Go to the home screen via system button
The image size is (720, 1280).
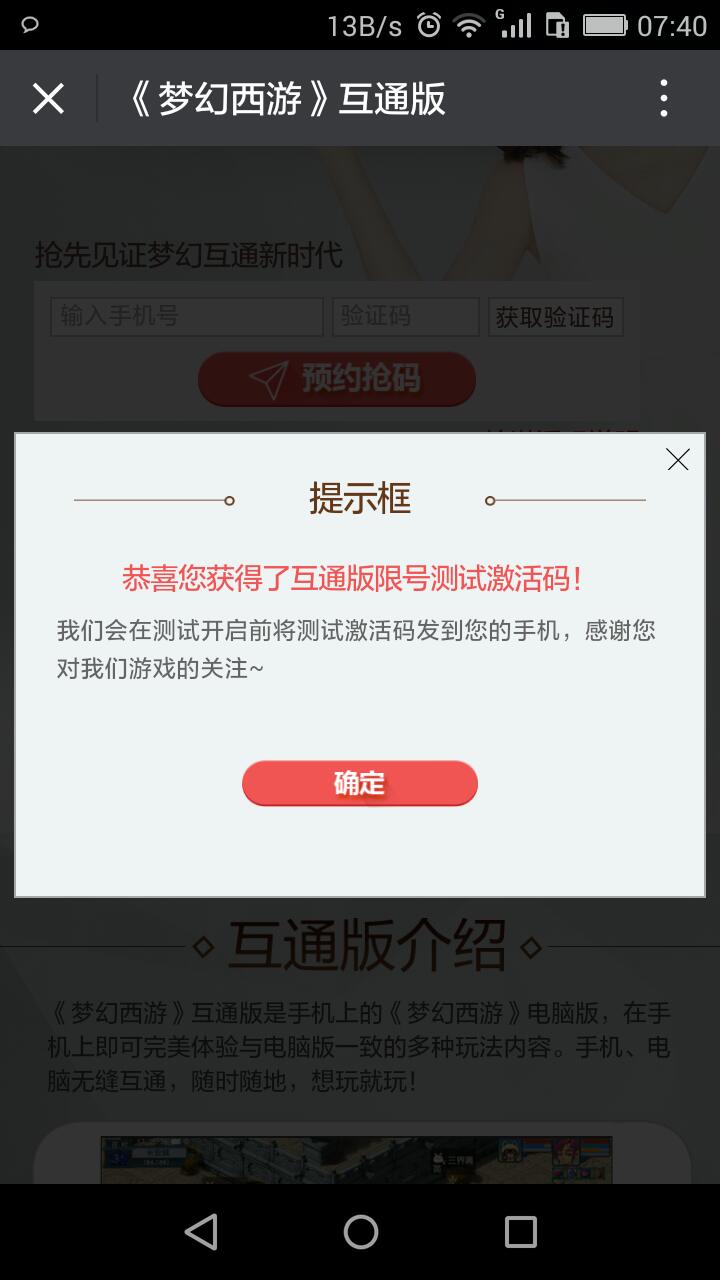coord(360,1232)
